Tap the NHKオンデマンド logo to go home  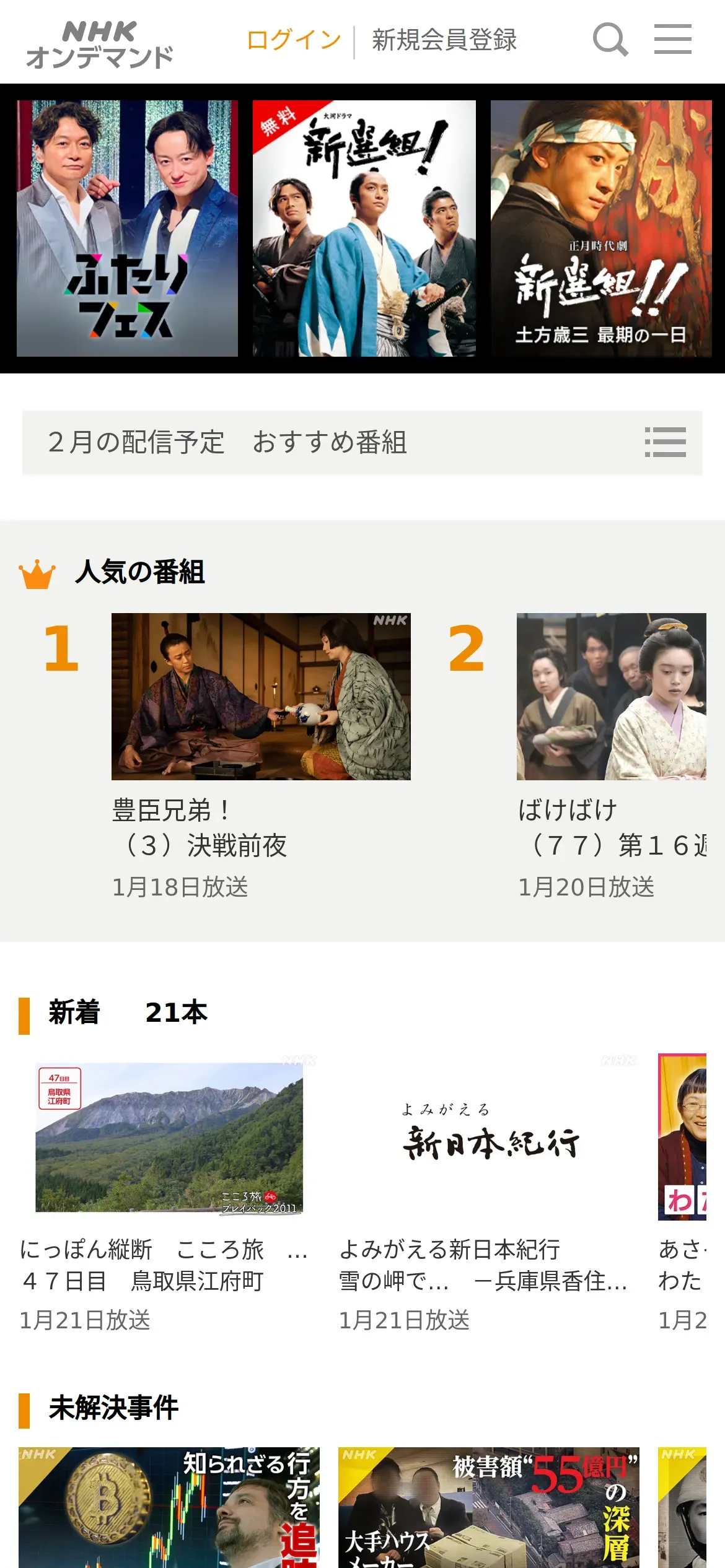(99, 43)
